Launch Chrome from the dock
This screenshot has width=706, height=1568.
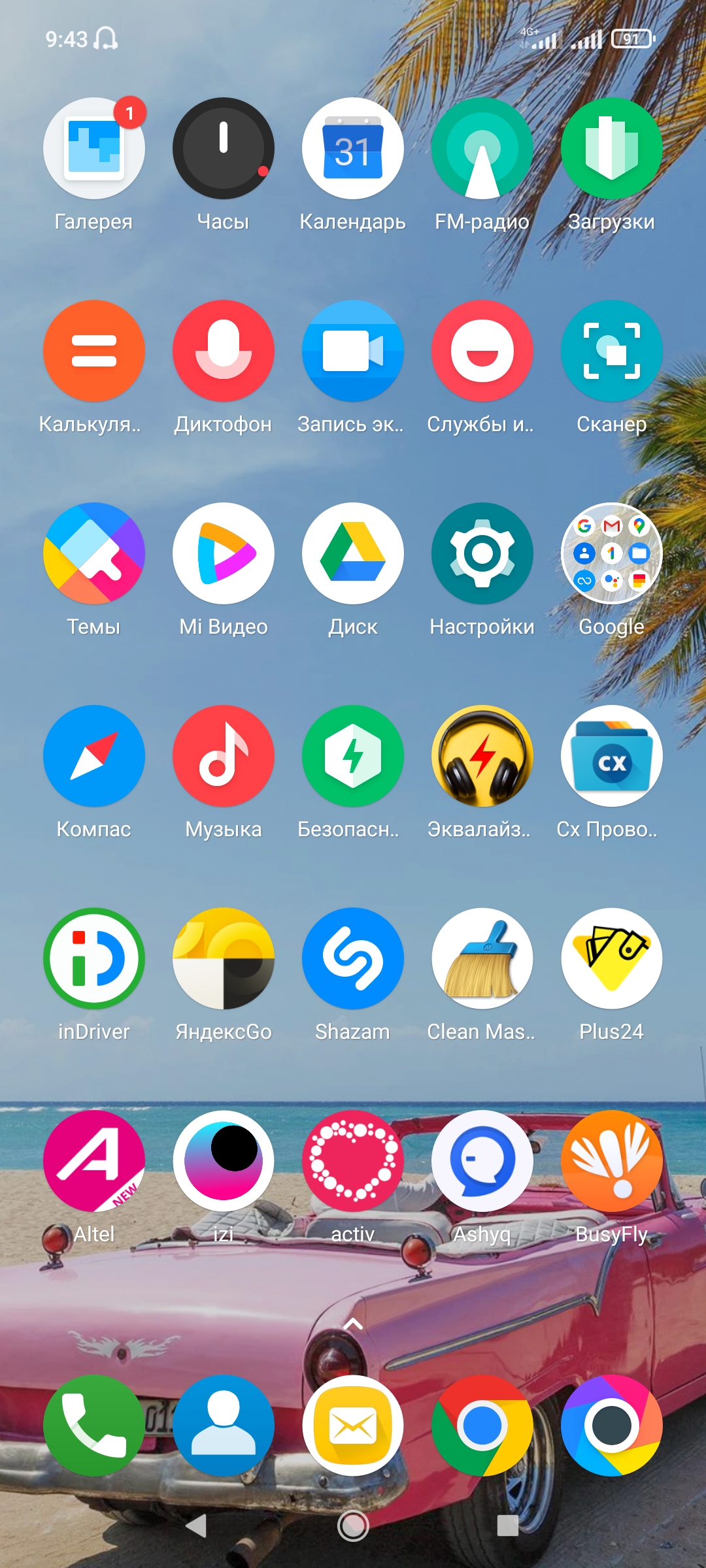[x=482, y=1426]
